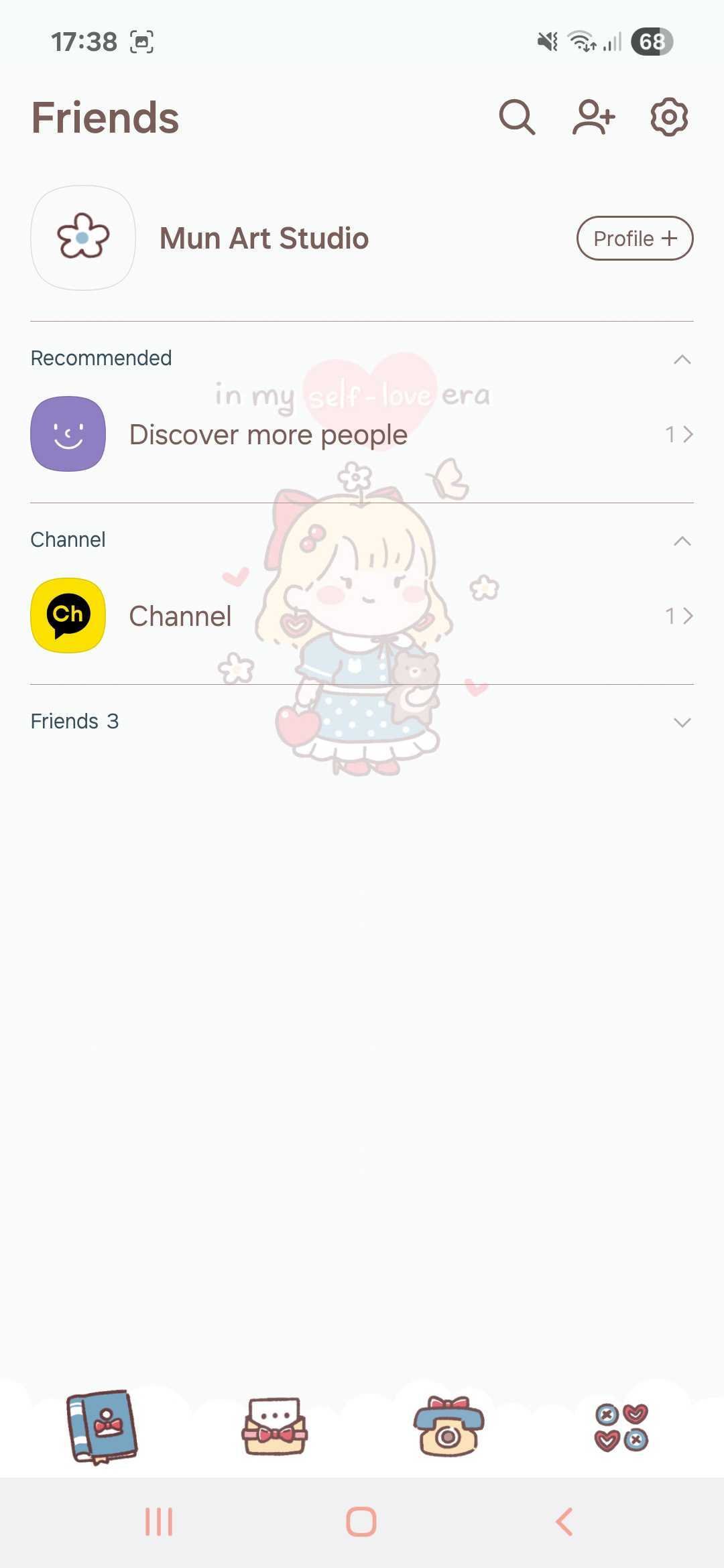Open the Channel row
This screenshot has height=1568, width=724.
point(181,616)
